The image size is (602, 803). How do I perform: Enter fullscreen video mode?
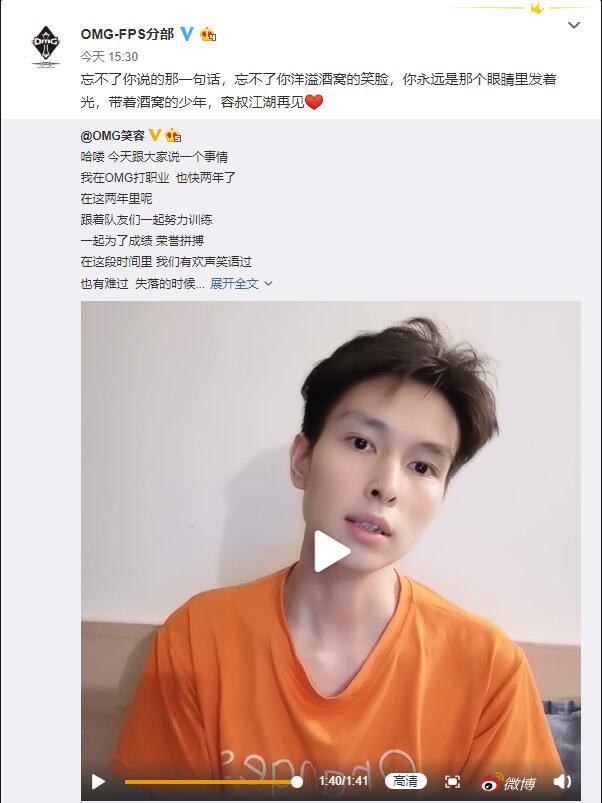pos(452,781)
